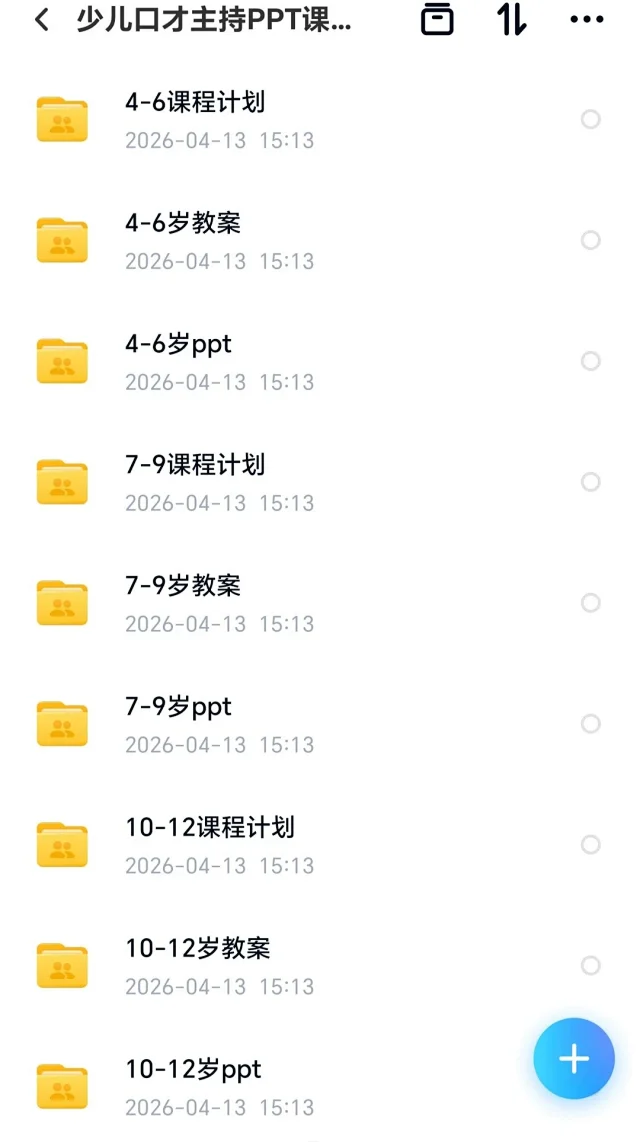Open the 4-6岁教案 folder
The image size is (640, 1142).
(183, 223)
